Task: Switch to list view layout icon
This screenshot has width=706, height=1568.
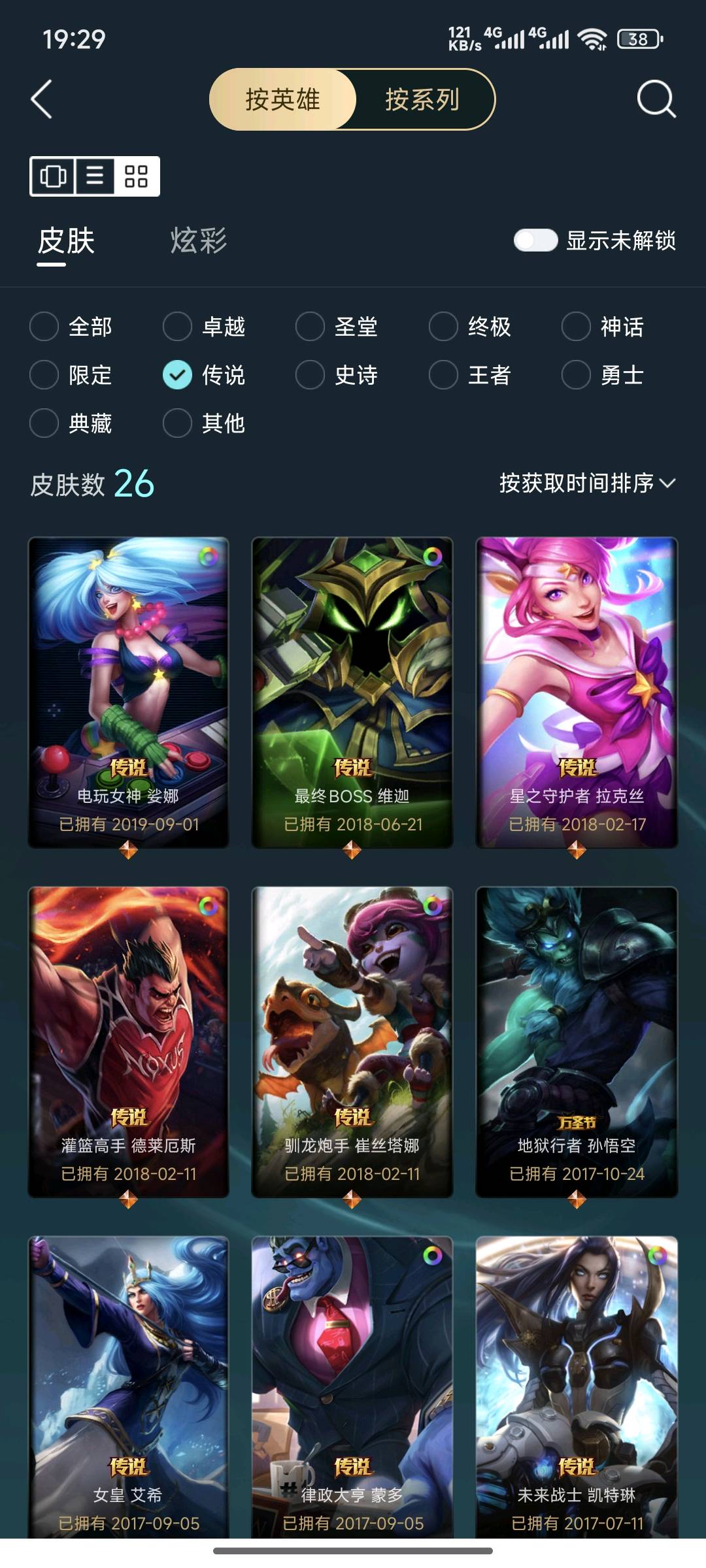Action: [x=95, y=176]
